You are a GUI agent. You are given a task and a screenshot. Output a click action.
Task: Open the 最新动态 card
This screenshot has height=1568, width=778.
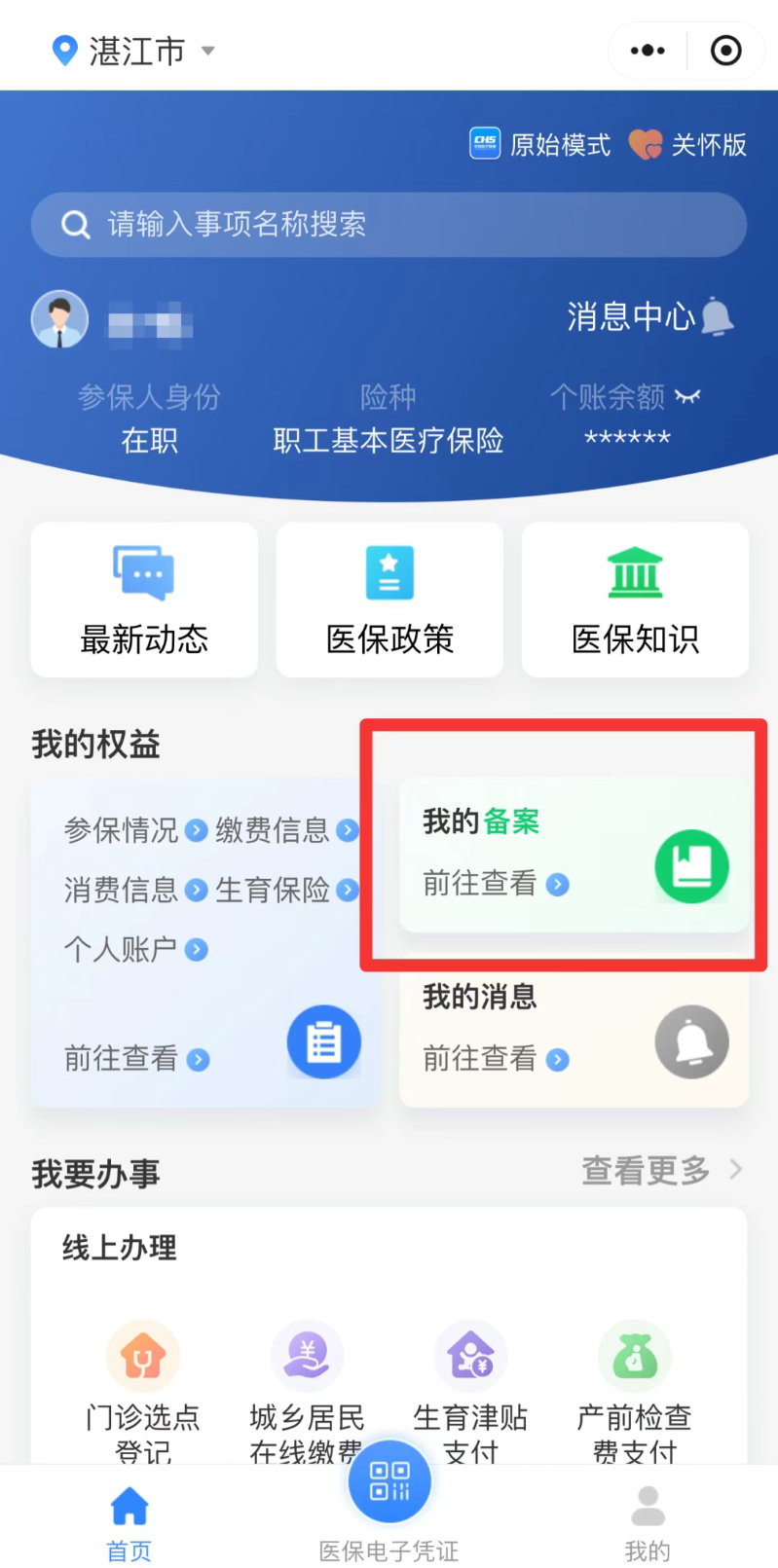(144, 600)
